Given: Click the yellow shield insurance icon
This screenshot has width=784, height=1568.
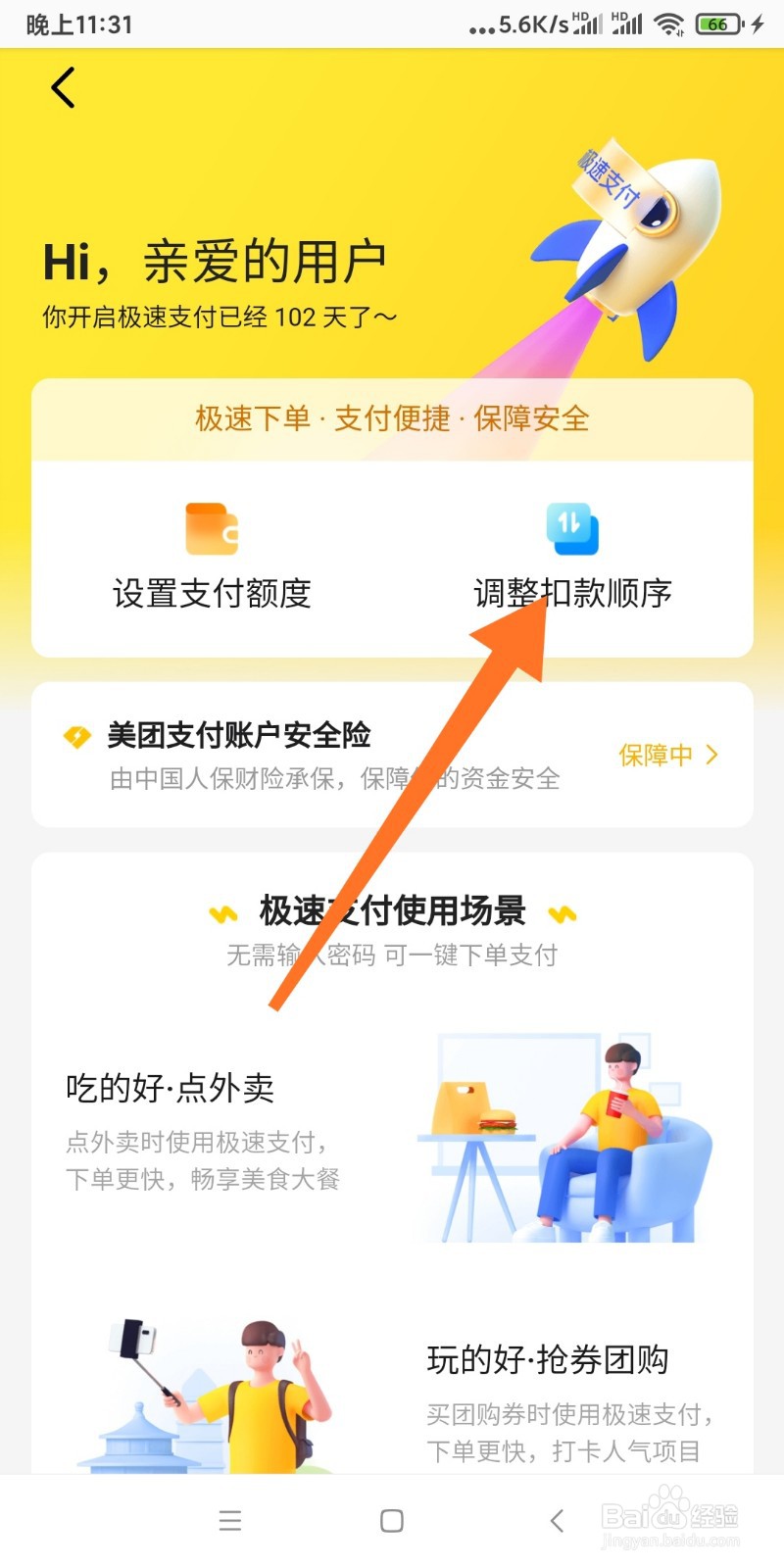Looking at the screenshot, I should 77,734.
